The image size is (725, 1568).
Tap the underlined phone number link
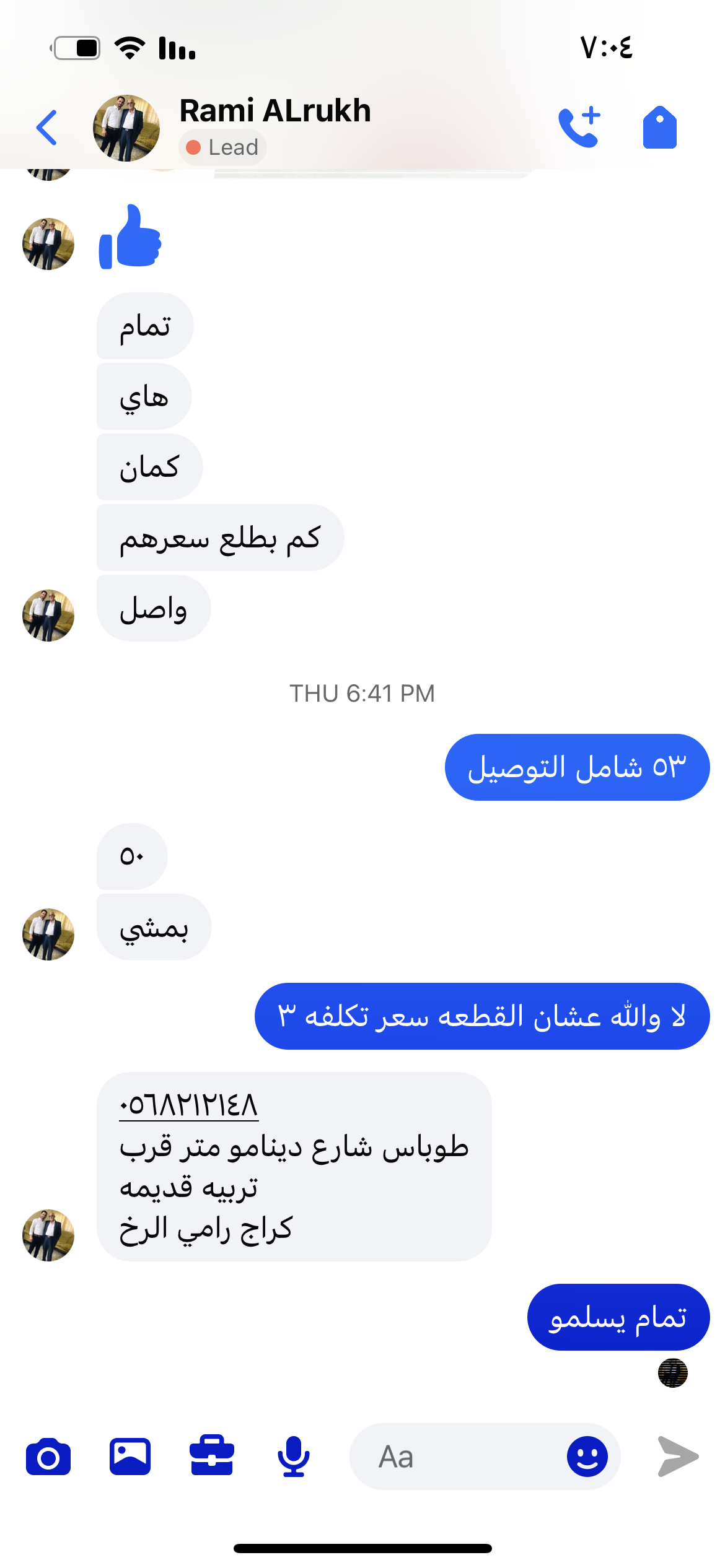pyautogui.click(x=188, y=1105)
